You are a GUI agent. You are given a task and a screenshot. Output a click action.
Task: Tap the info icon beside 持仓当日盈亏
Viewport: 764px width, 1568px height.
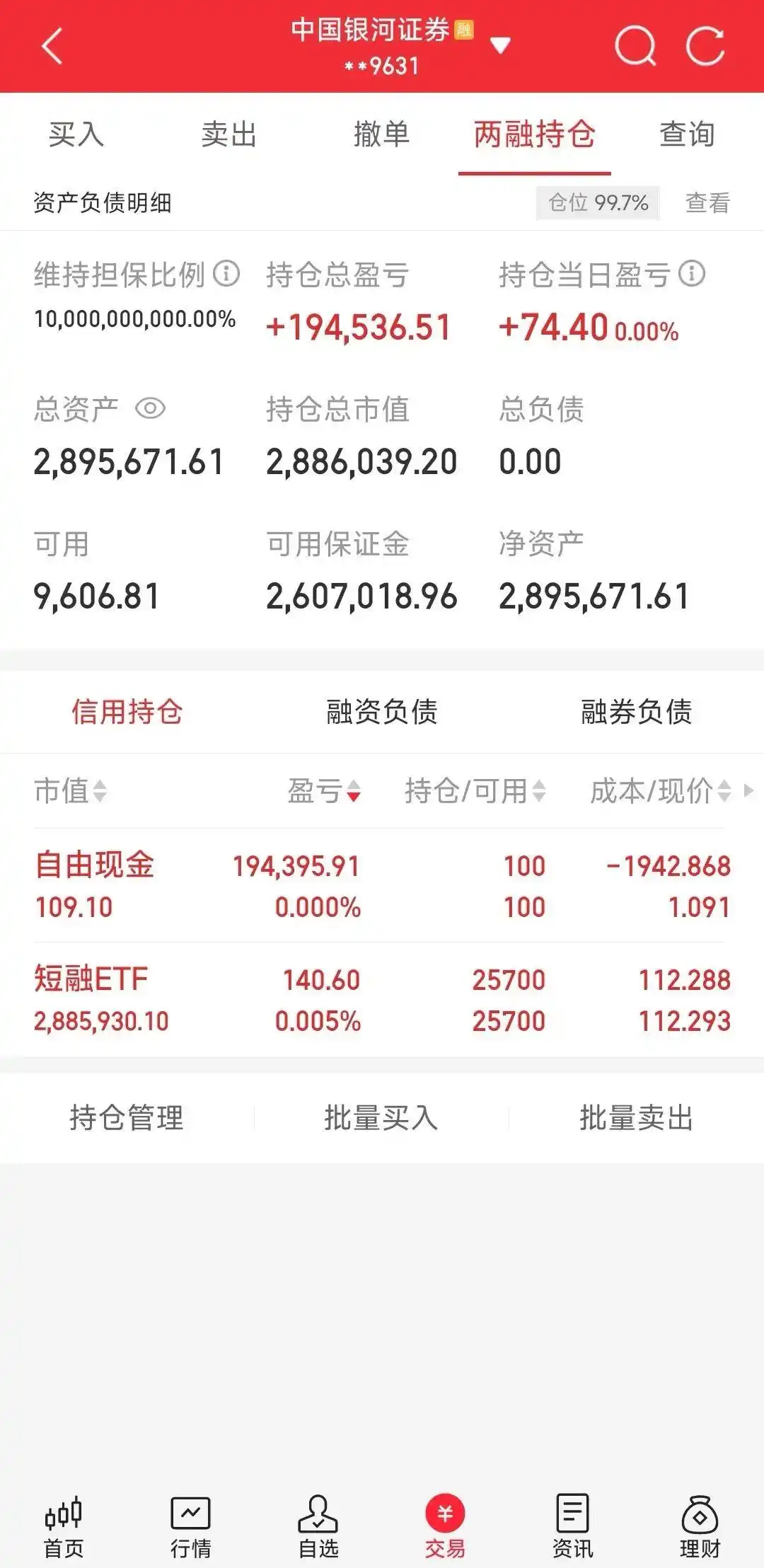click(x=690, y=275)
